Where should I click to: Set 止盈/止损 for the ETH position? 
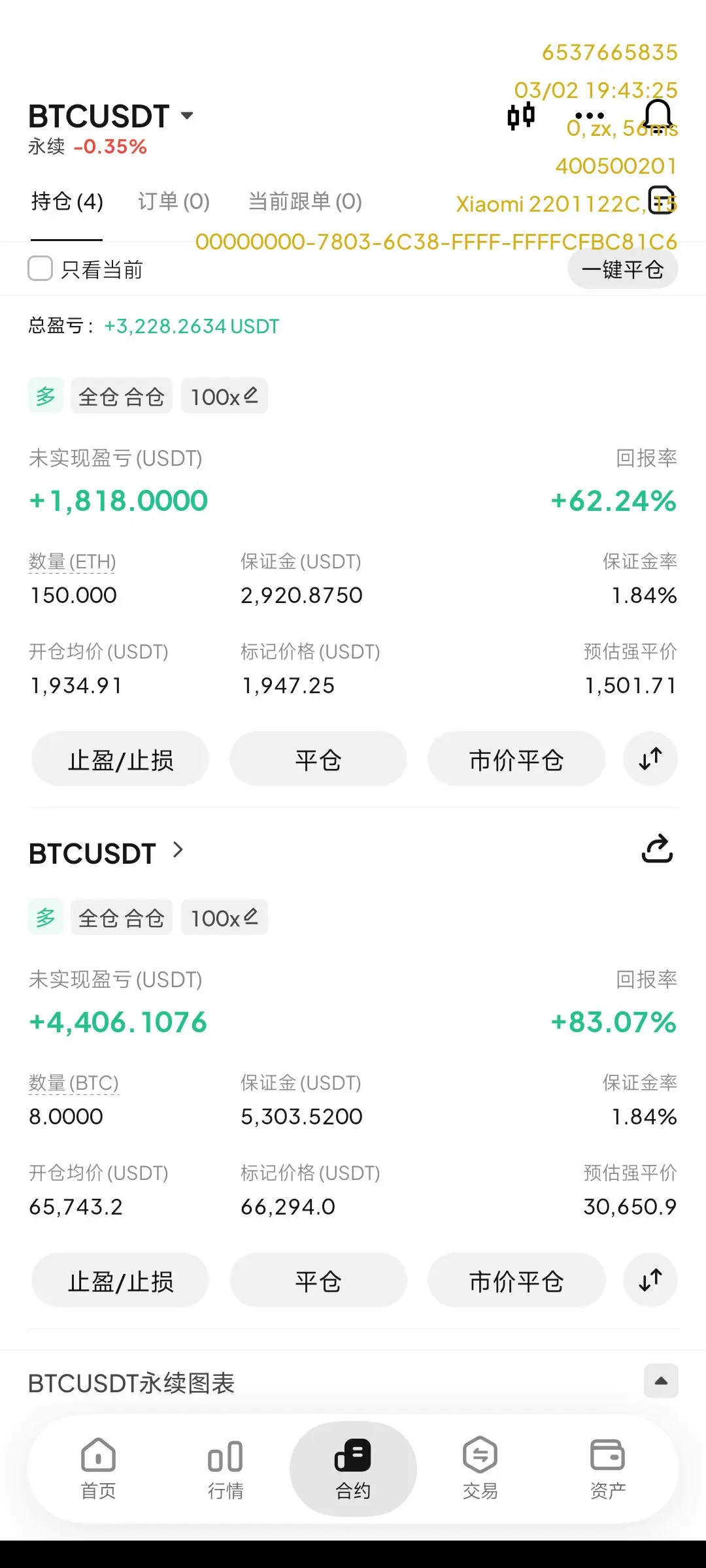(120, 759)
